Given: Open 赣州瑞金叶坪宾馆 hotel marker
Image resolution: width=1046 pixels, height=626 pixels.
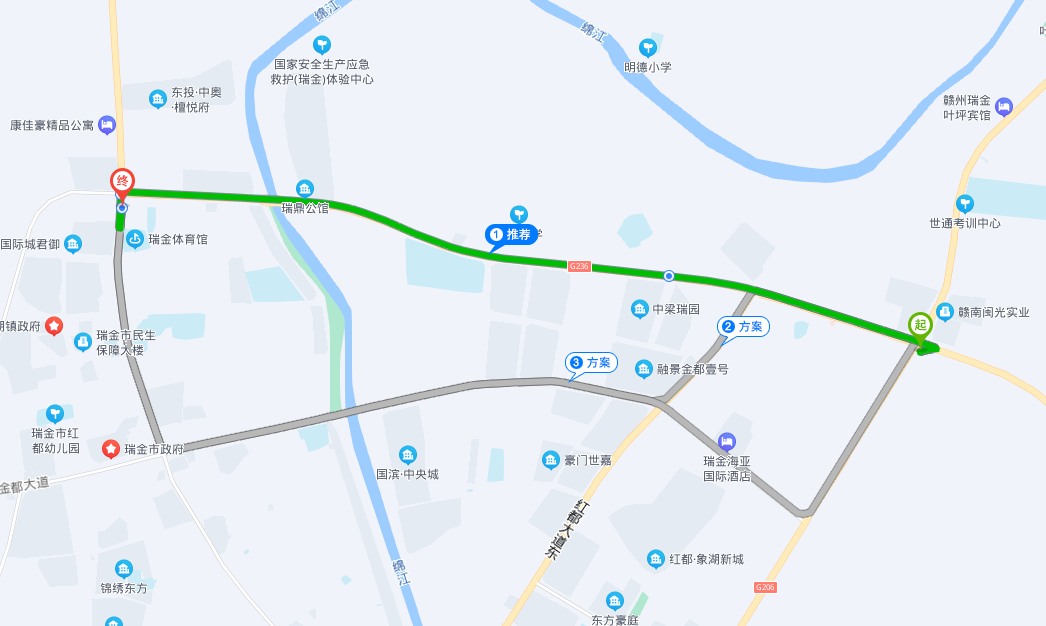Looking at the screenshot, I should point(1004,106).
